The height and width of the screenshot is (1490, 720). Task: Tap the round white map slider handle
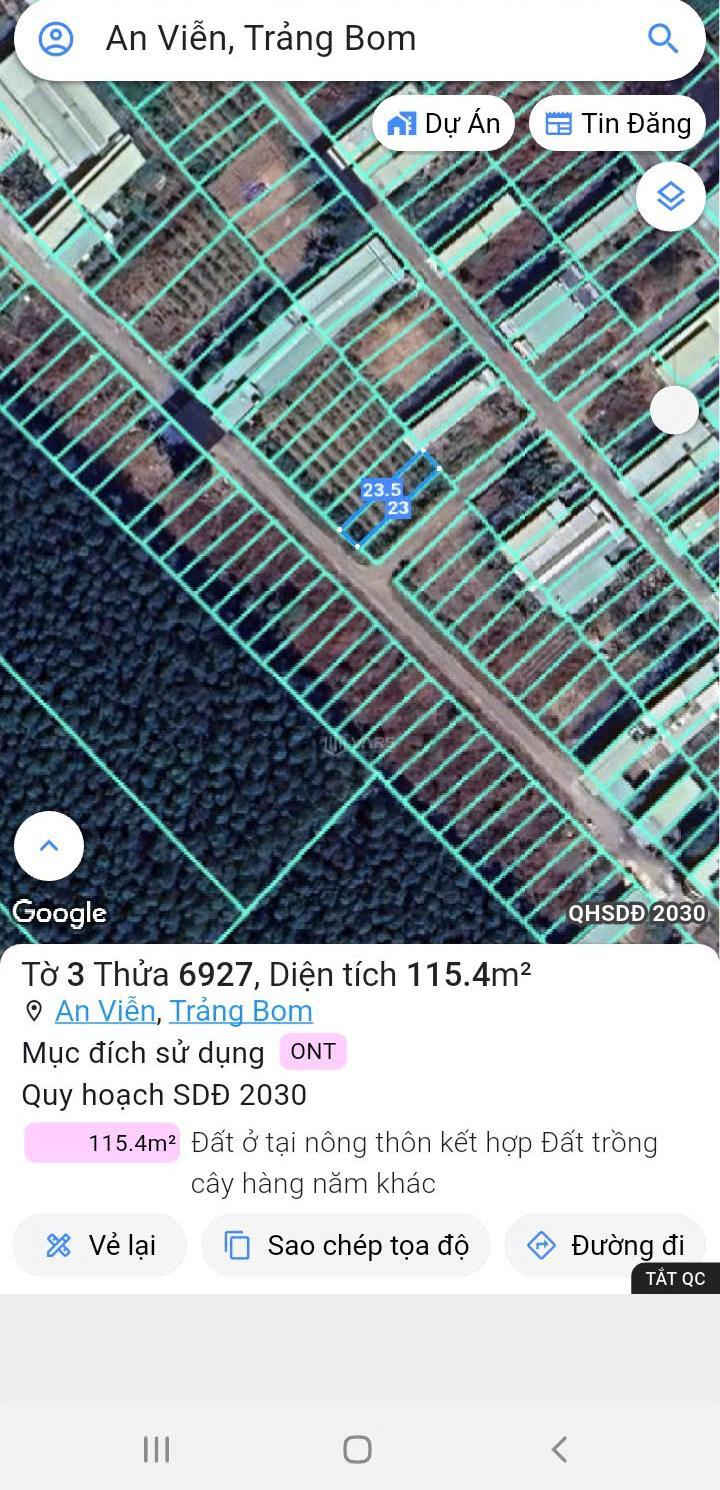(675, 410)
